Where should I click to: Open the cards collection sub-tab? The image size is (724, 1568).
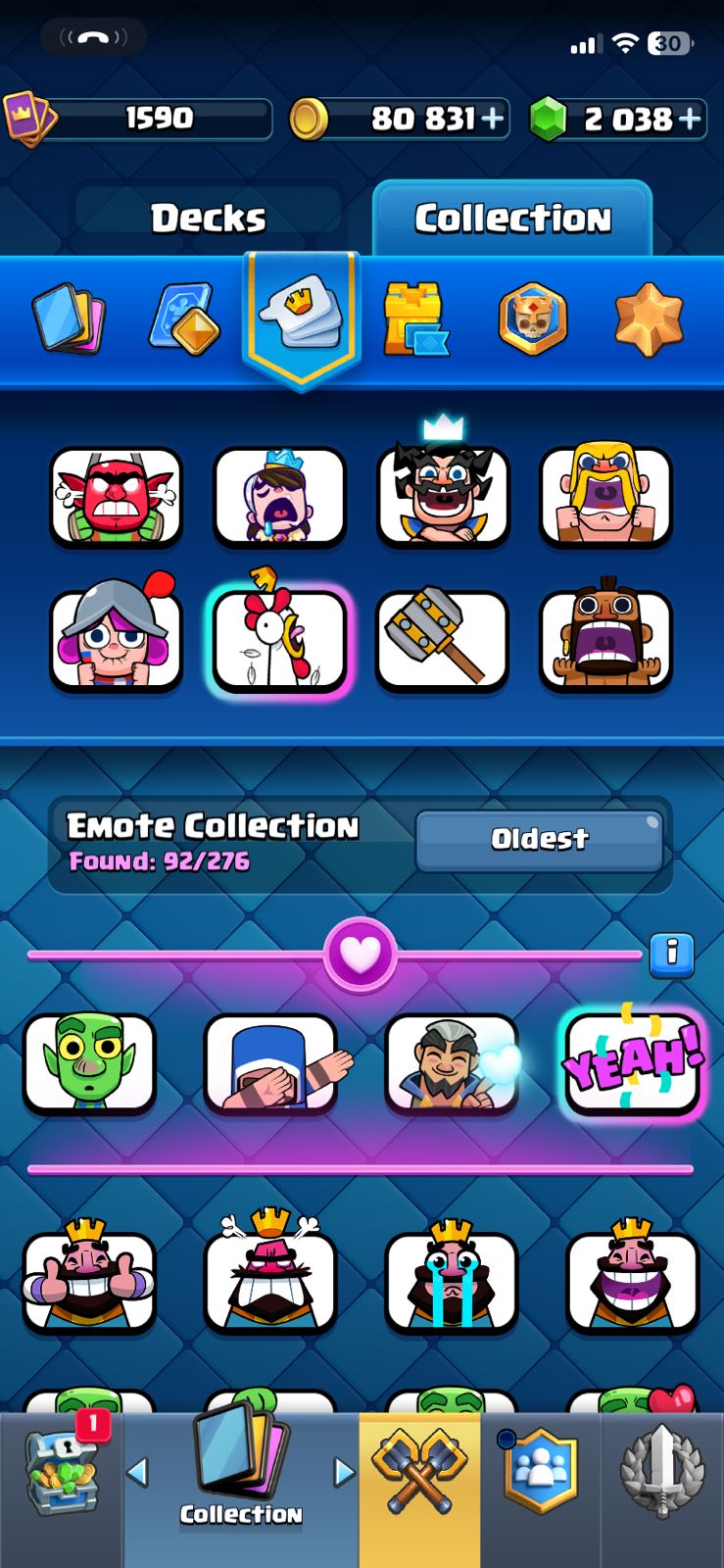[69, 318]
